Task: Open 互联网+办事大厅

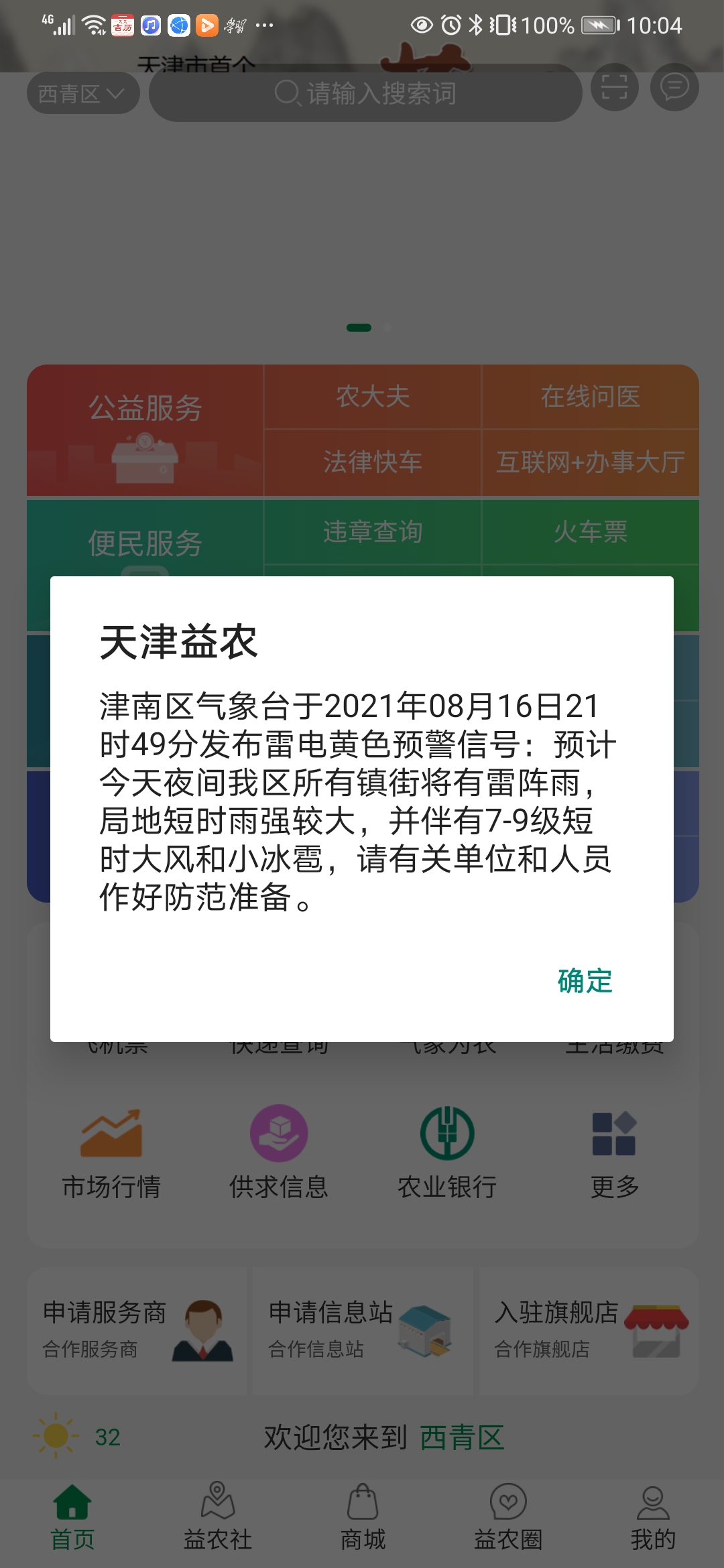Action: click(x=591, y=462)
